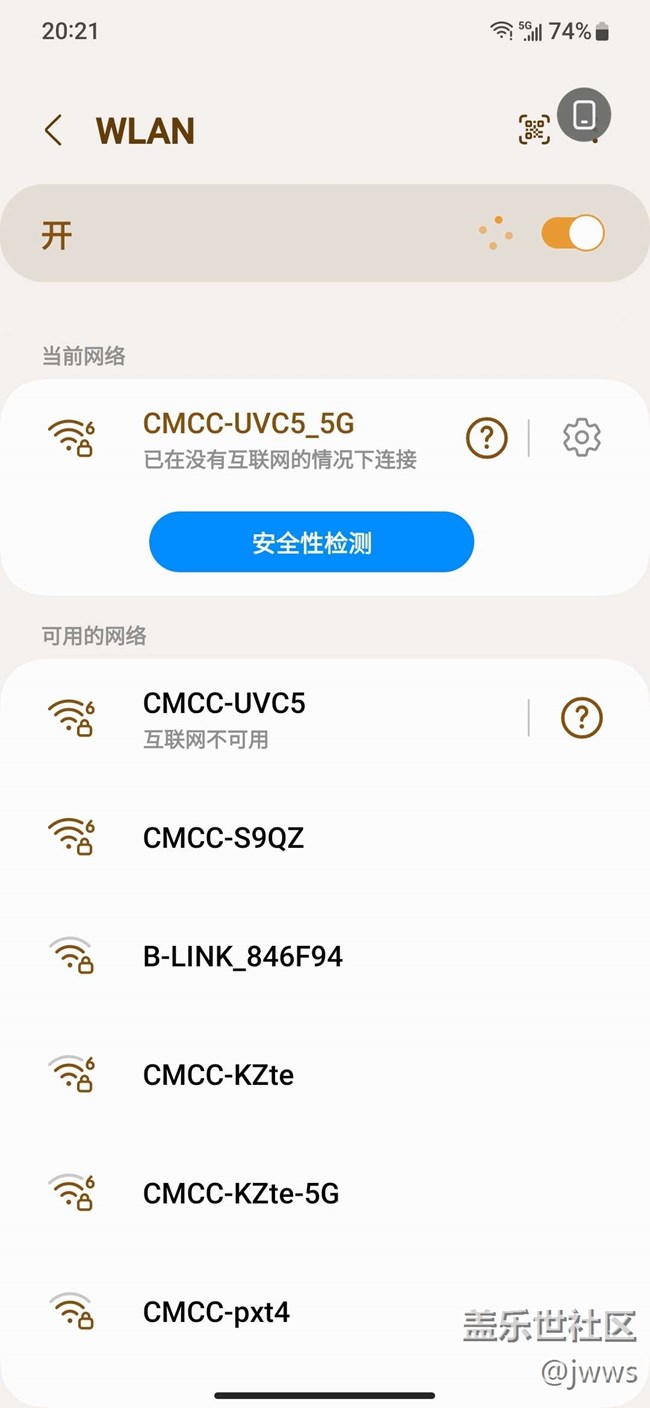Run the 安全性检测 security check
Image resolution: width=650 pixels, height=1408 pixels.
click(311, 543)
